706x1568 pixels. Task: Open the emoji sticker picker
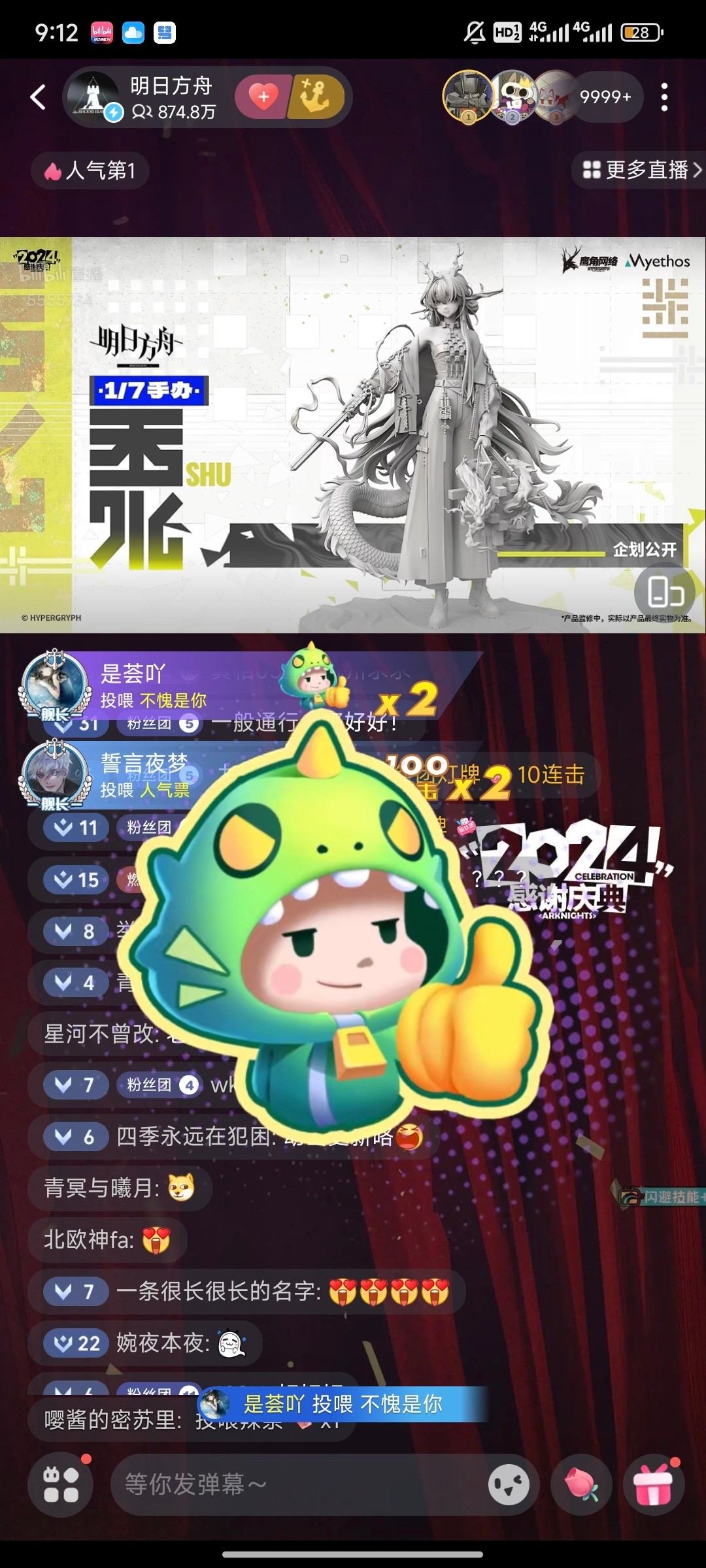coord(509,1484)
